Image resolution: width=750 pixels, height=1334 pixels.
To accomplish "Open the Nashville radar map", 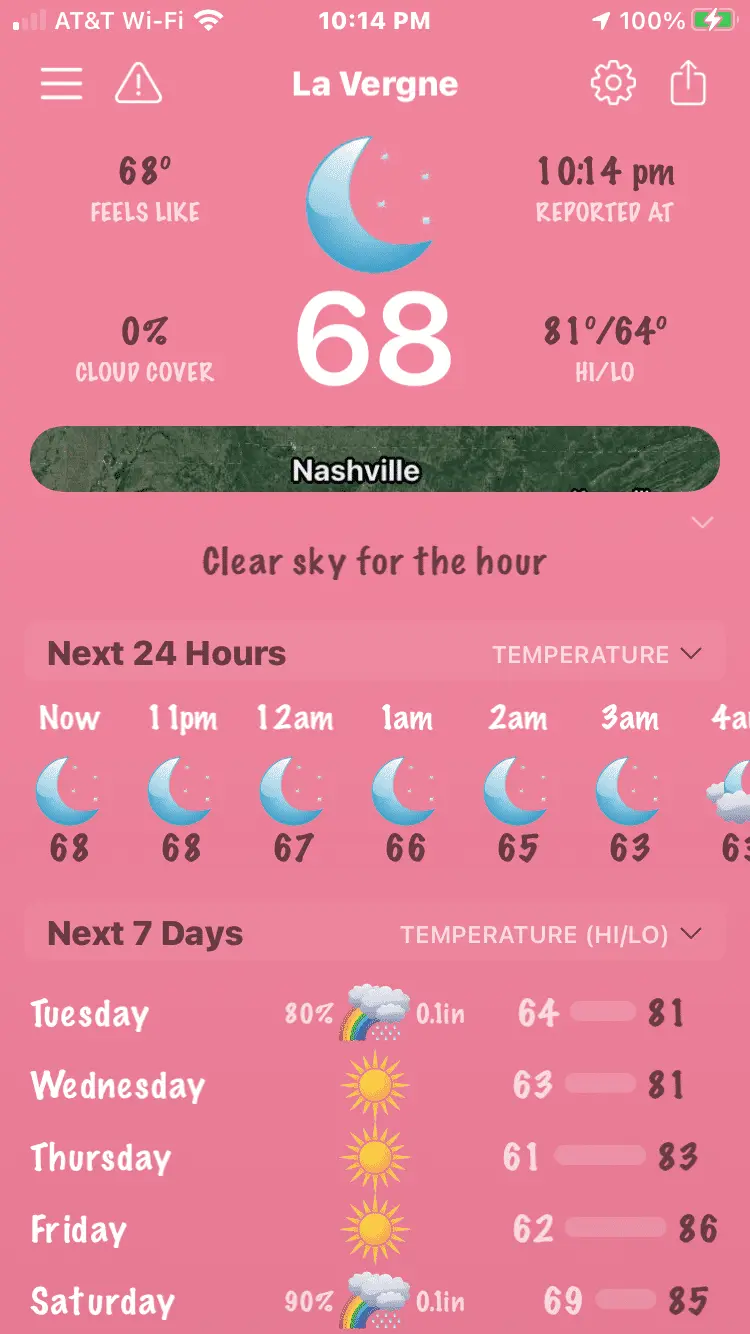I will click(x=375, y=460).
